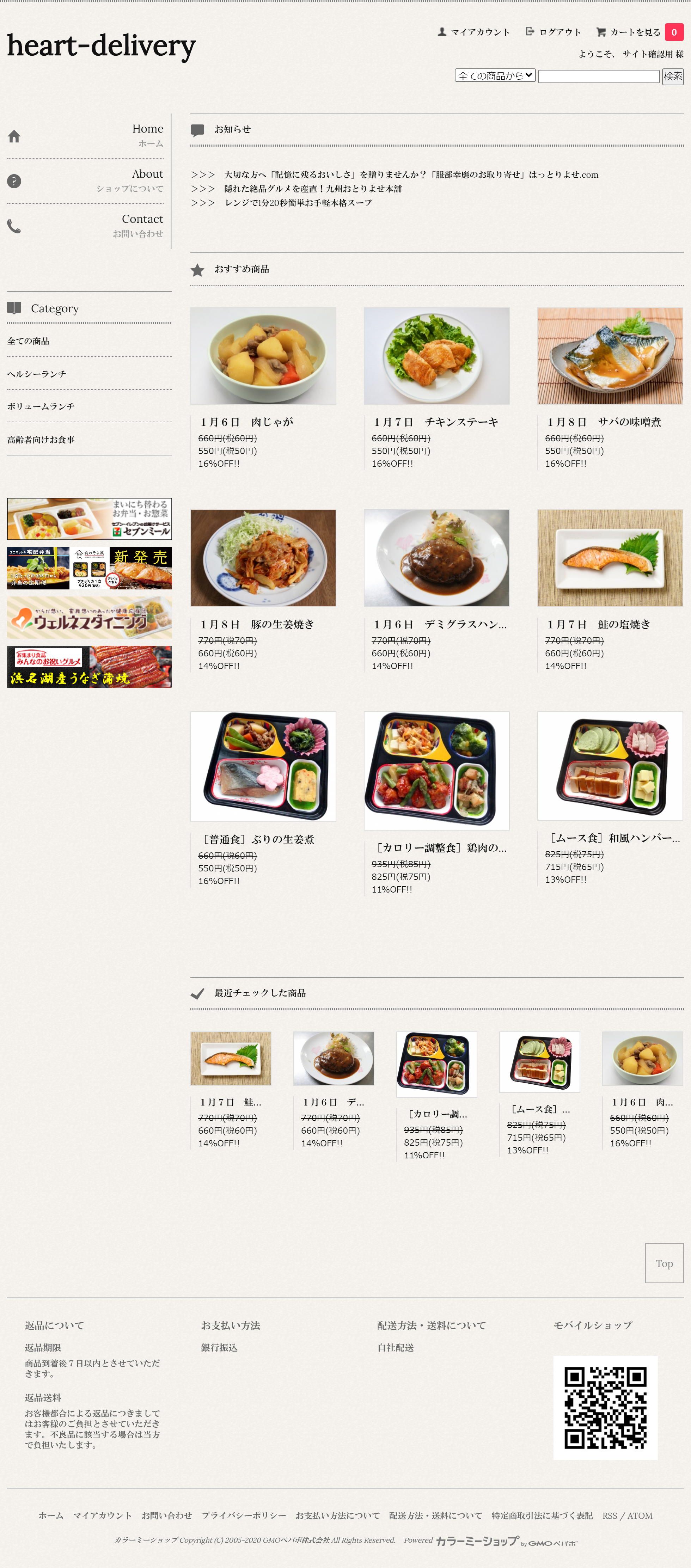Open the プライバシーポリシー footer link
This screenshot has width=691, height=1568.
click(244, 1515)
